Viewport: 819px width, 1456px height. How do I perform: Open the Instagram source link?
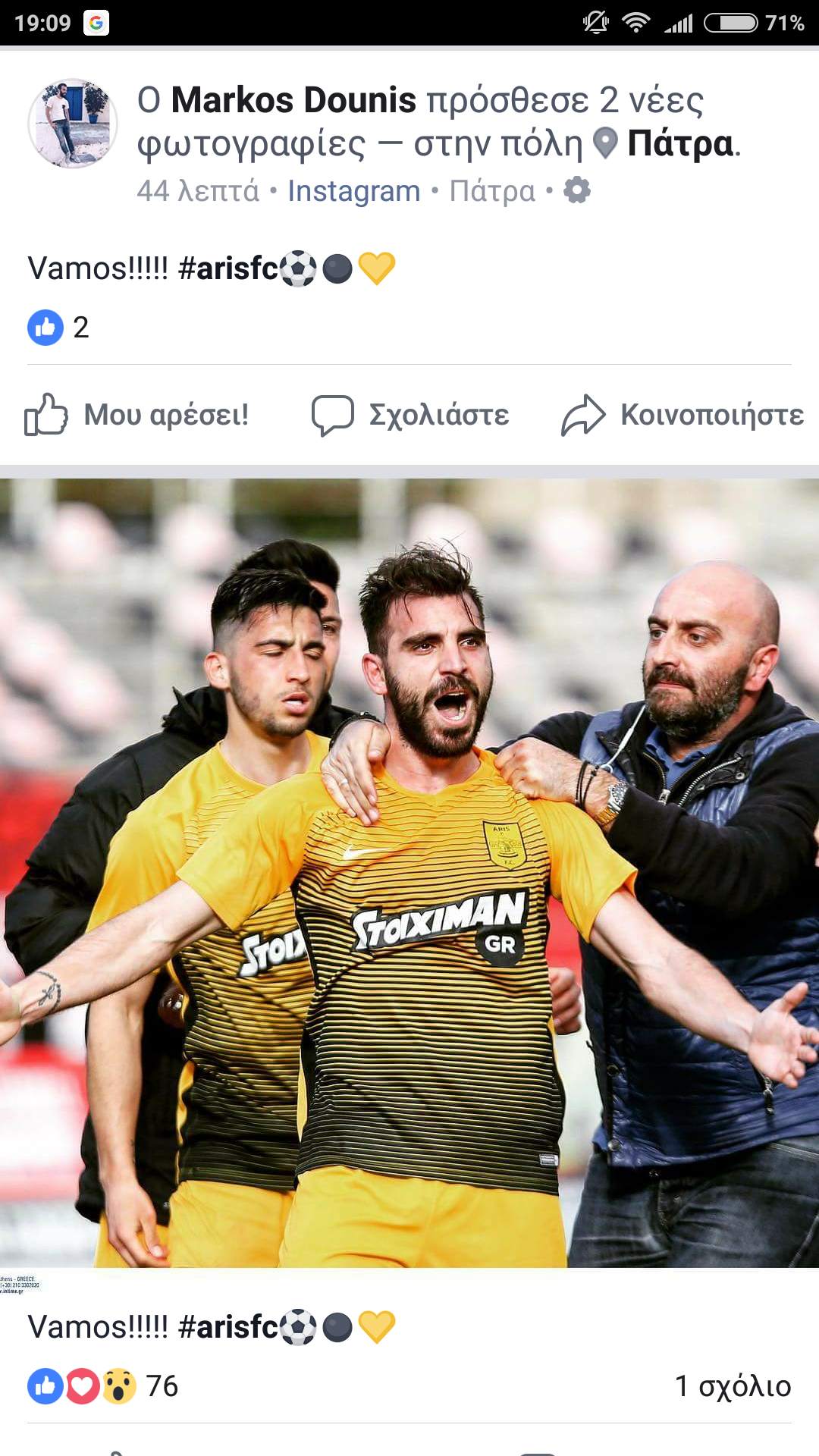(x=353, y=191)
